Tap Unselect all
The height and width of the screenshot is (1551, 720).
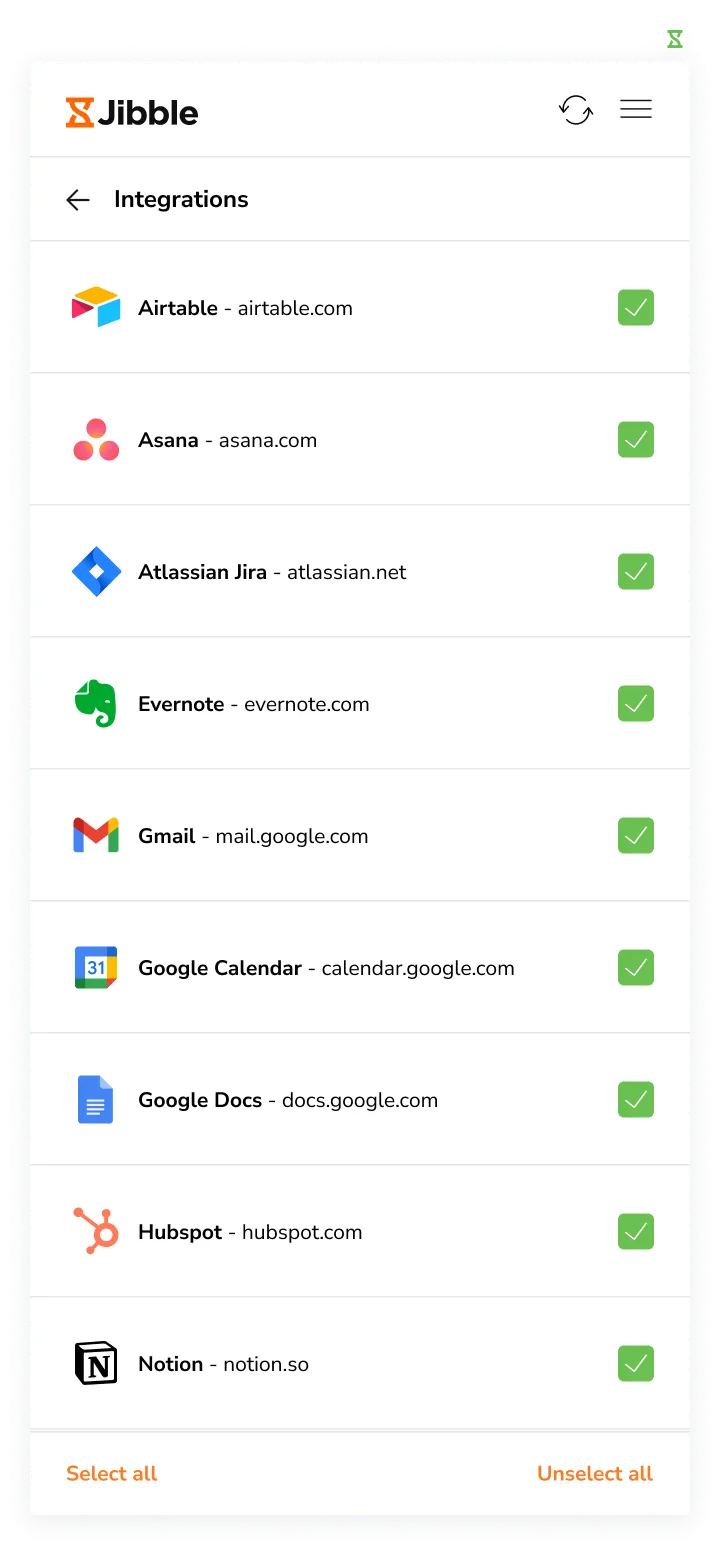pyautogui.click(x=595, y=1473)
